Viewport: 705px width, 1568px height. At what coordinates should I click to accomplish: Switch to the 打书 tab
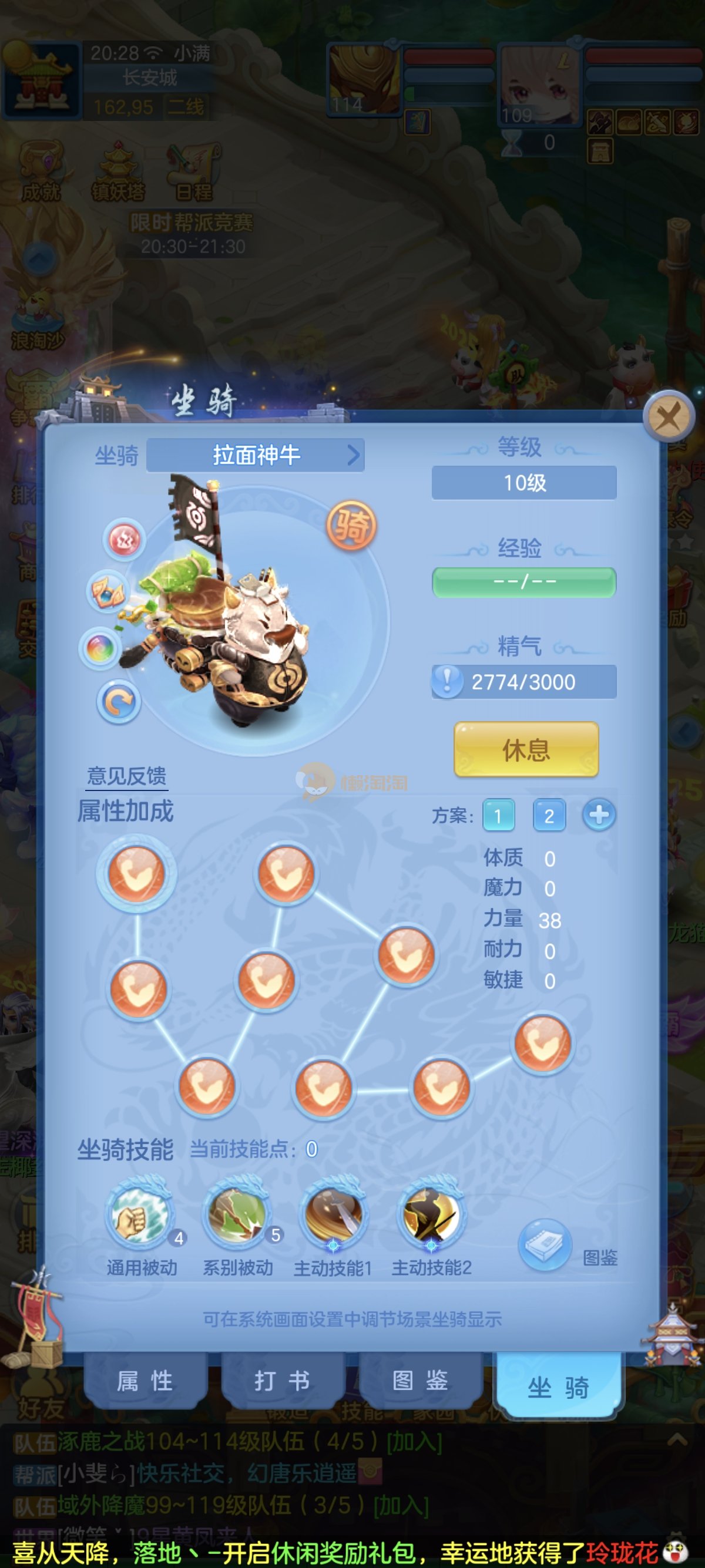283,1381
